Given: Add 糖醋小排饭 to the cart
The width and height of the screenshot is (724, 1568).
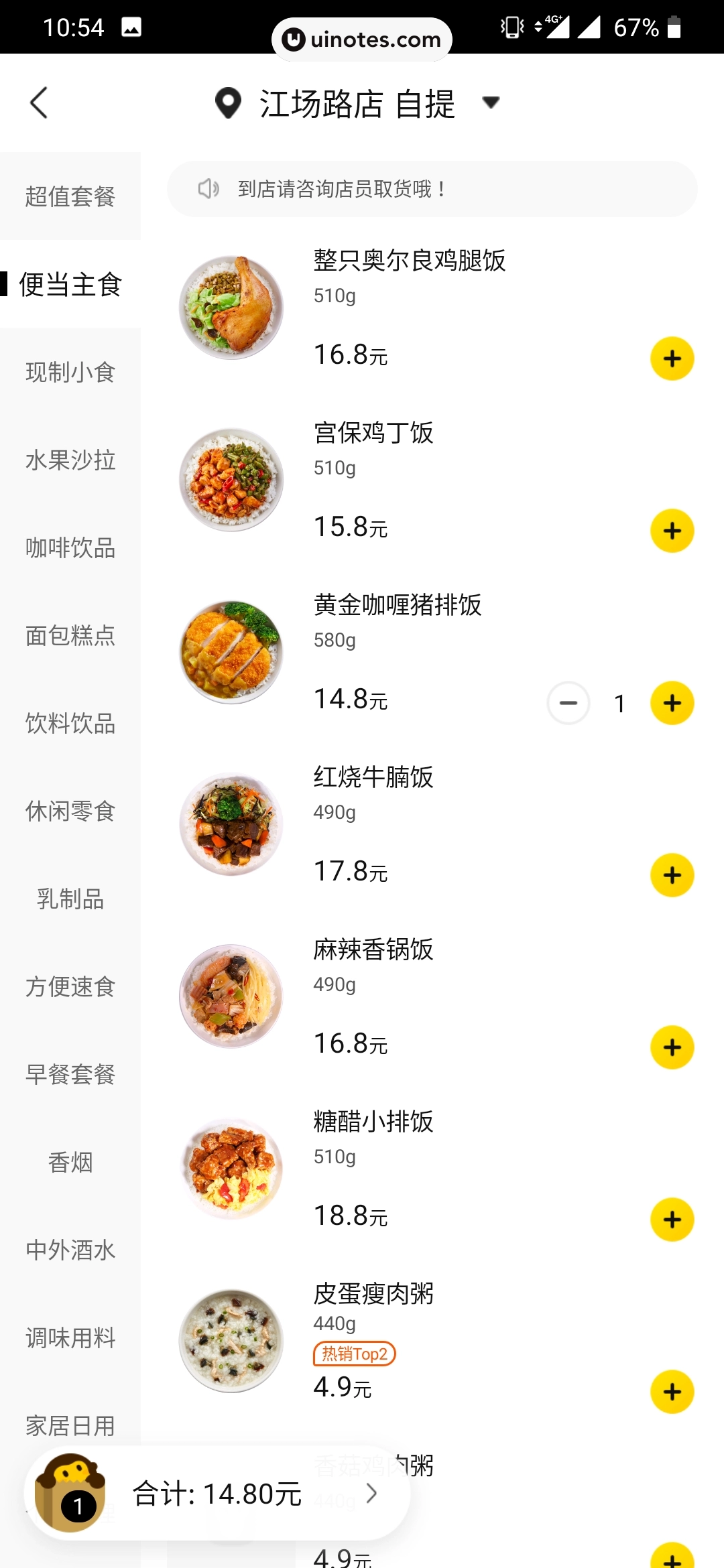Looking at the screenshot, I should [x=672, y=1220].
